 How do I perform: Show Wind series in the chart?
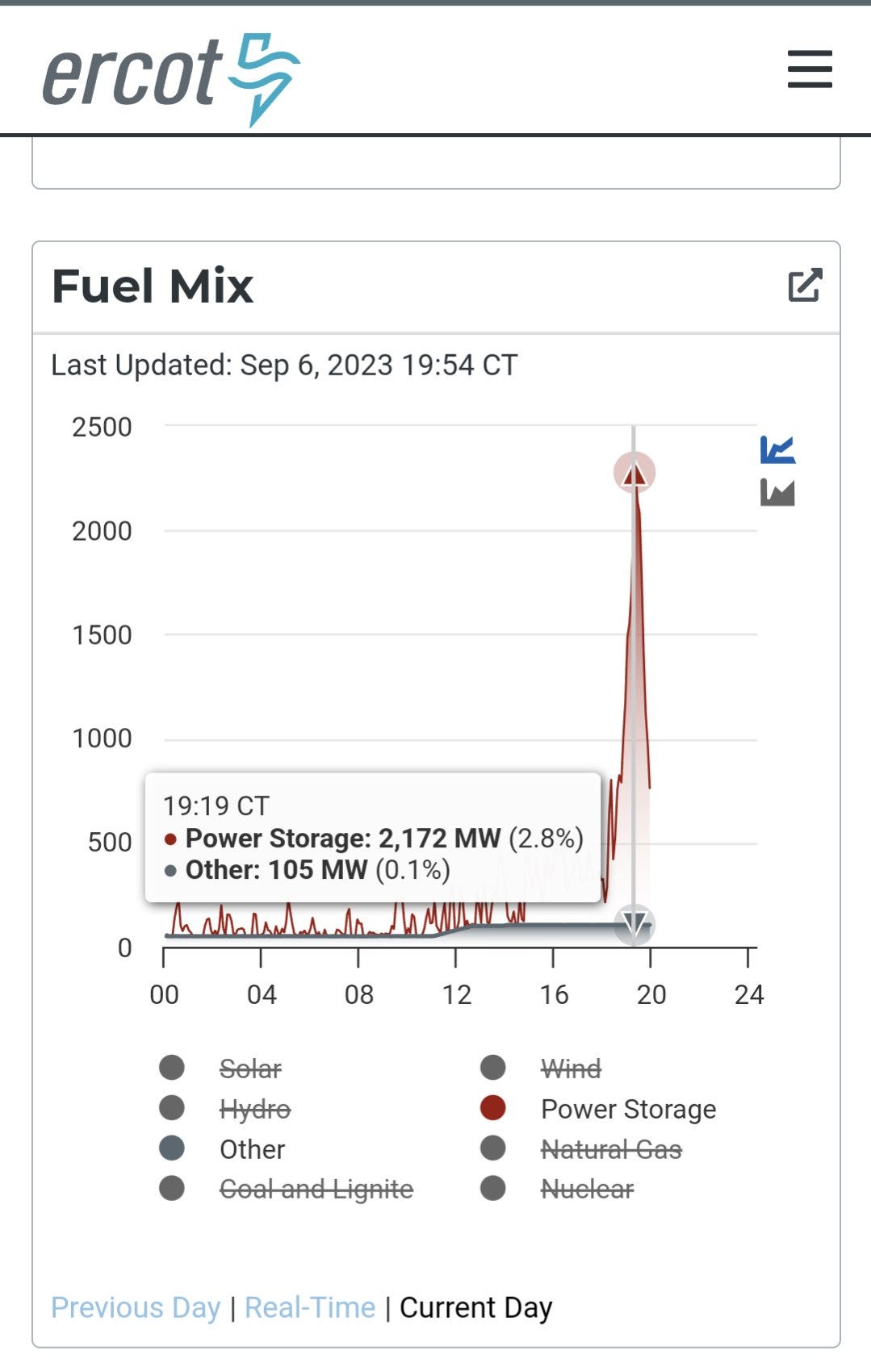click(571, 1069)
